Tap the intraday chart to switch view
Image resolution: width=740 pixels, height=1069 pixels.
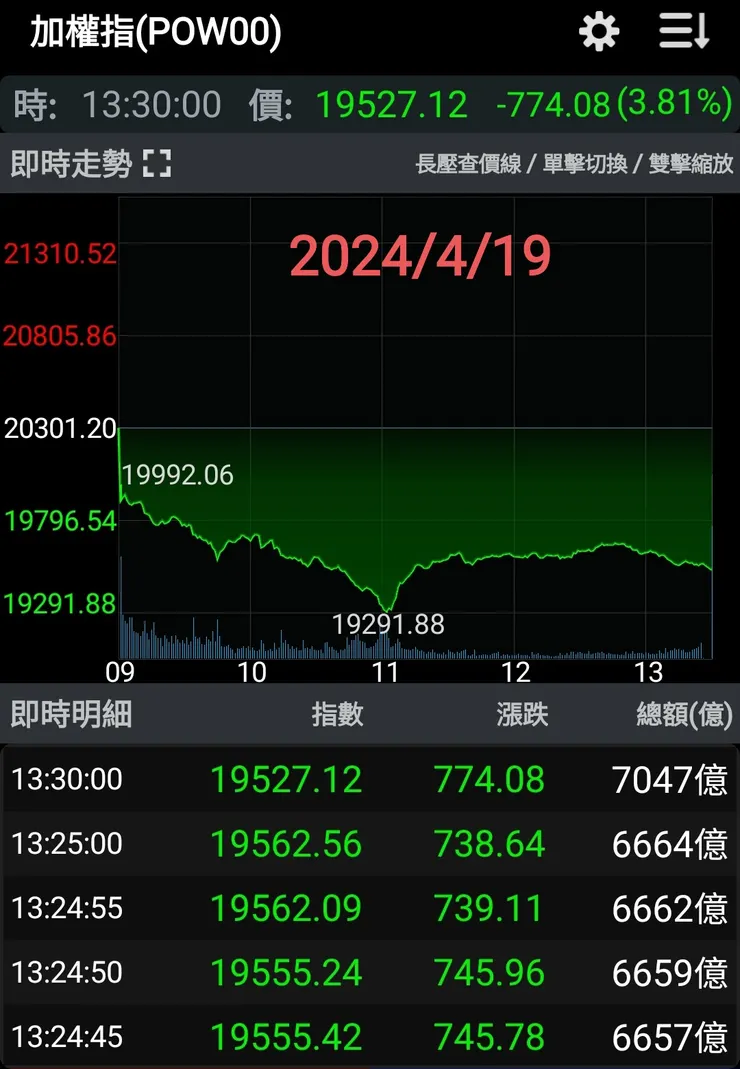(x=415, y=430)
